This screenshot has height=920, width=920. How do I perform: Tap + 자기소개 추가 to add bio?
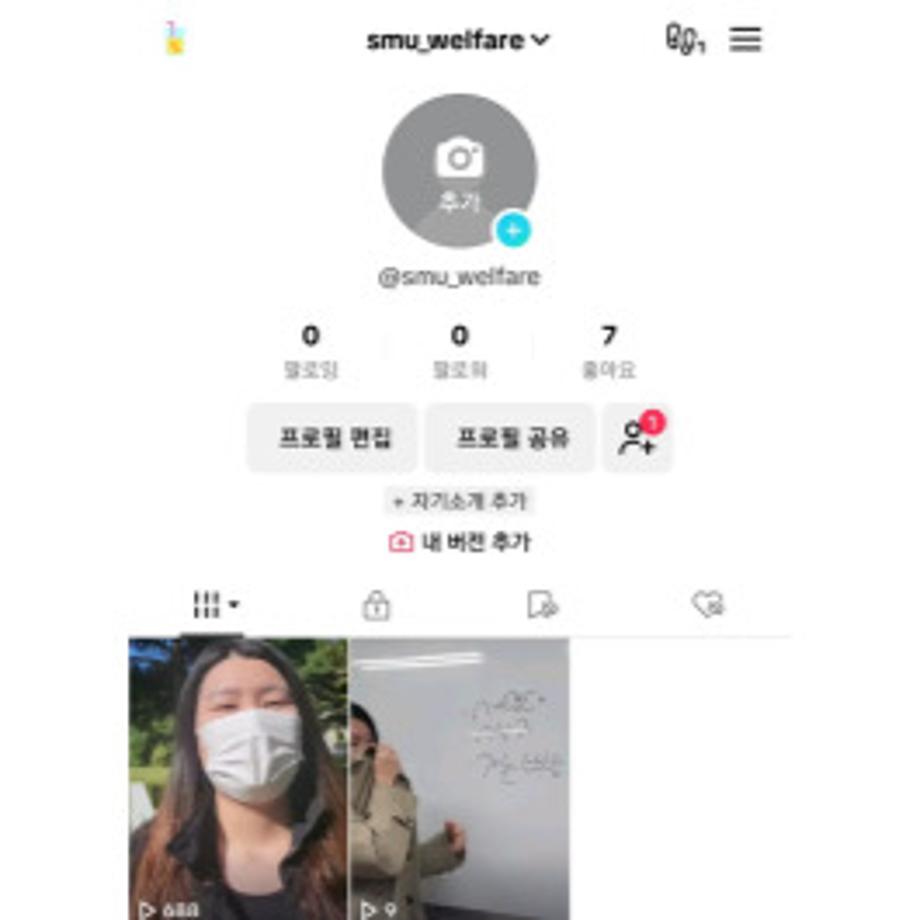tap(460, 501)
